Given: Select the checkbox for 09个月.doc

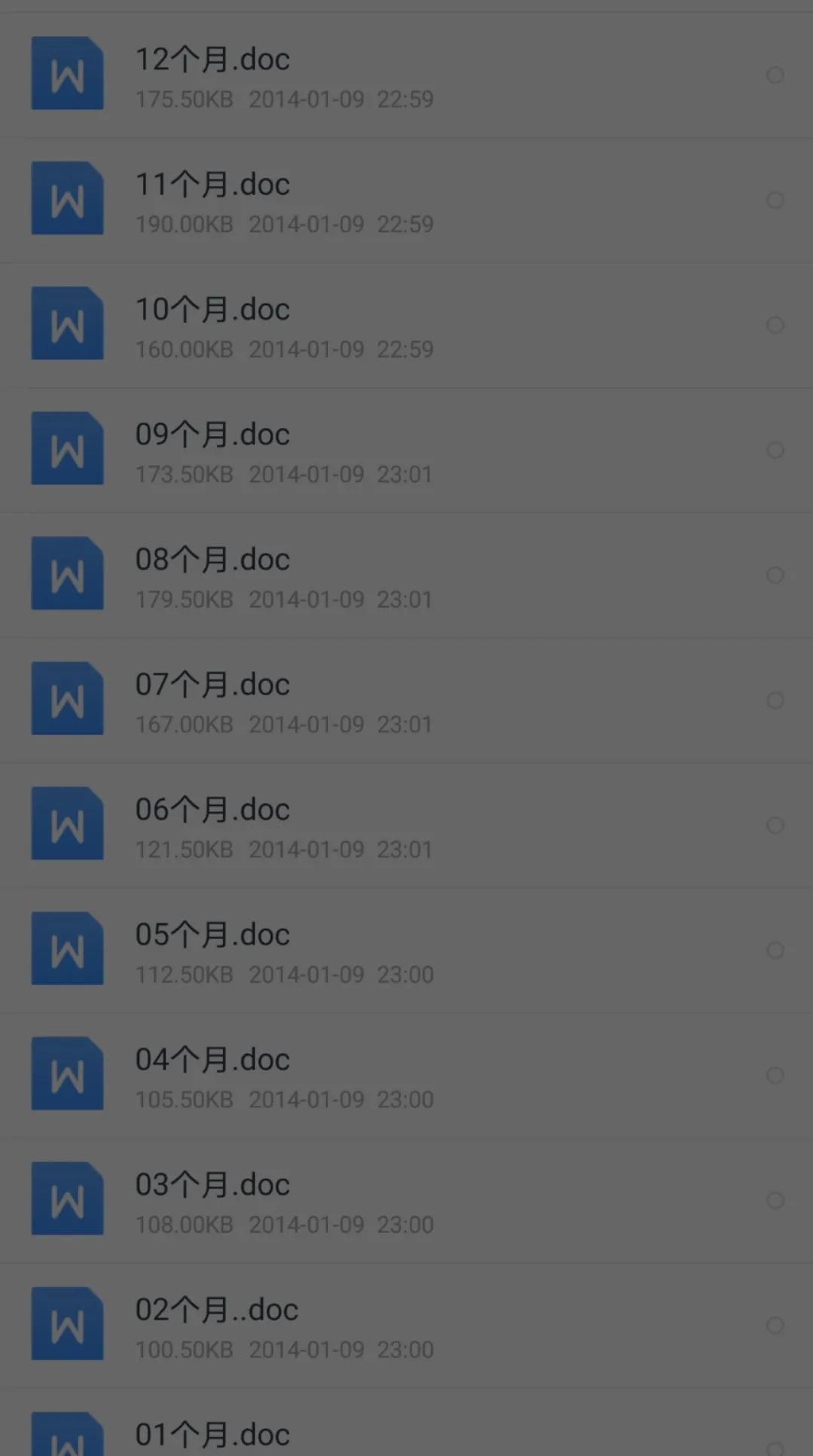Looking at the screenshot, I should pos(775,450).
